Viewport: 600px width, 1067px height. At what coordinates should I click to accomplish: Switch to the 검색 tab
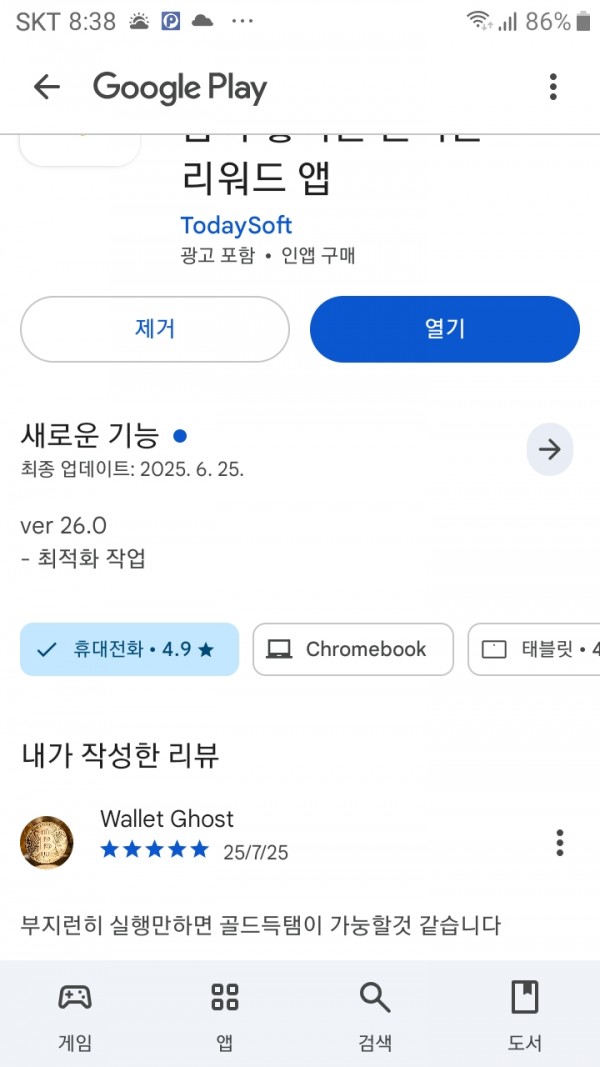pyautogui.click(x=375, y=1014)
